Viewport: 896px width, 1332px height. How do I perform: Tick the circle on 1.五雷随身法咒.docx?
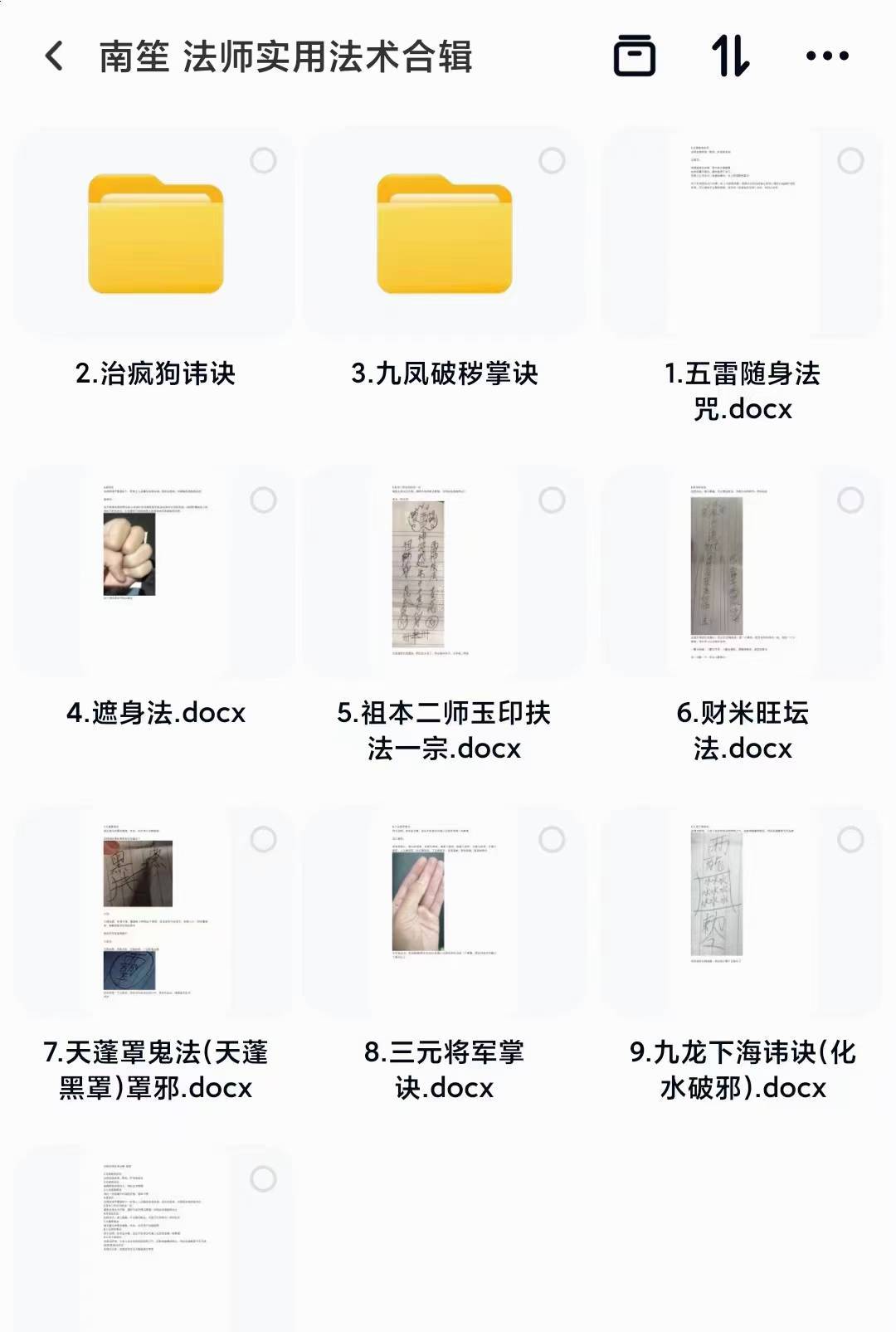pos(850,160)
